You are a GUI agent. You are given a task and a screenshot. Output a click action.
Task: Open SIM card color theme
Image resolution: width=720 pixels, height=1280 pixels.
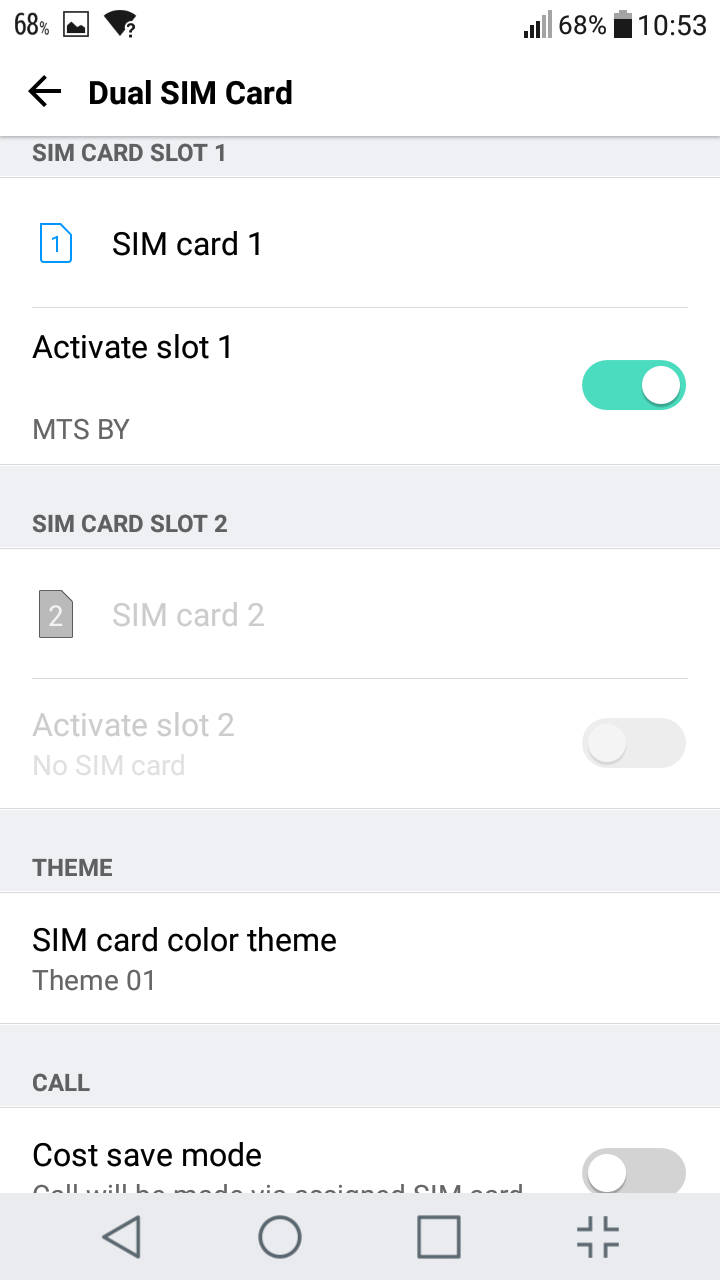[x=360, y=958]
